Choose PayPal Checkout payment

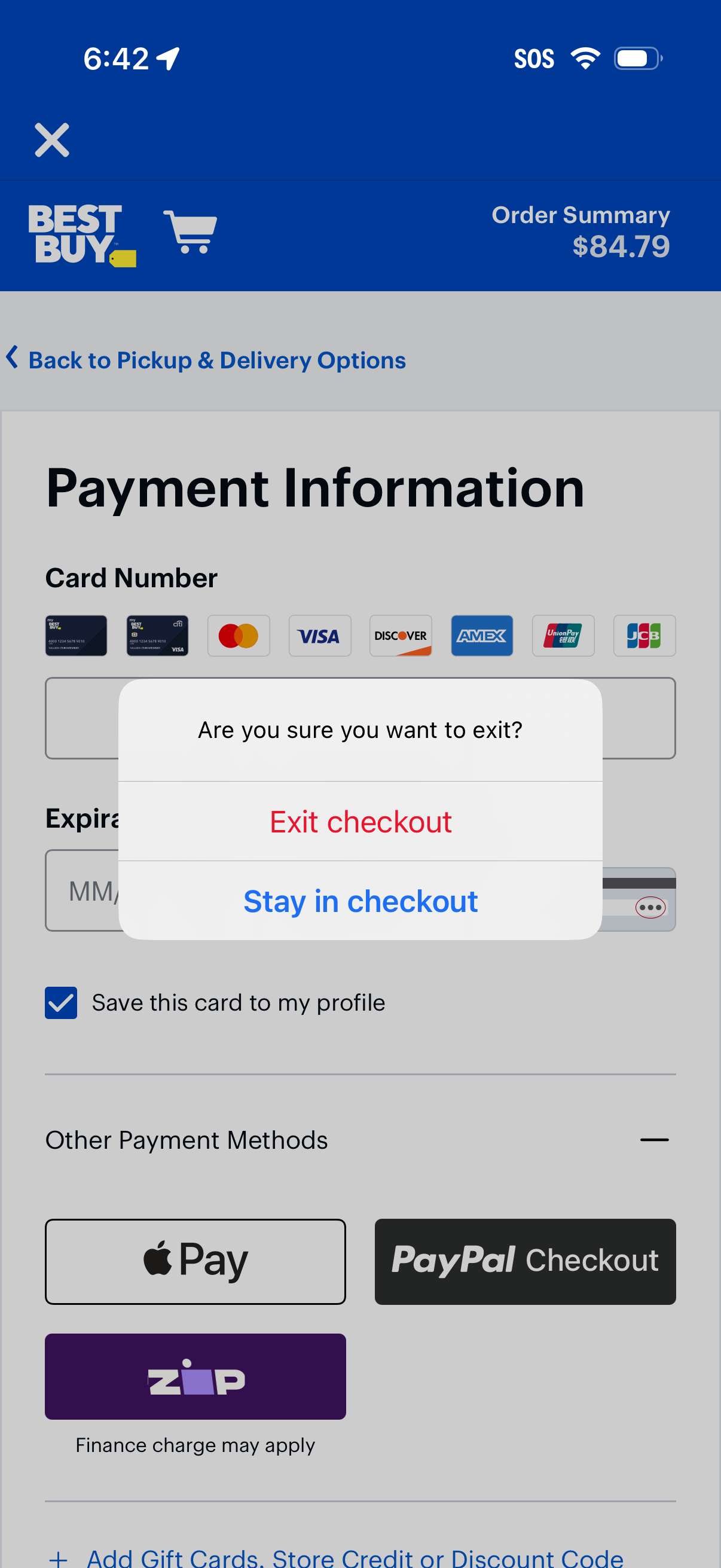(525, 1261)
